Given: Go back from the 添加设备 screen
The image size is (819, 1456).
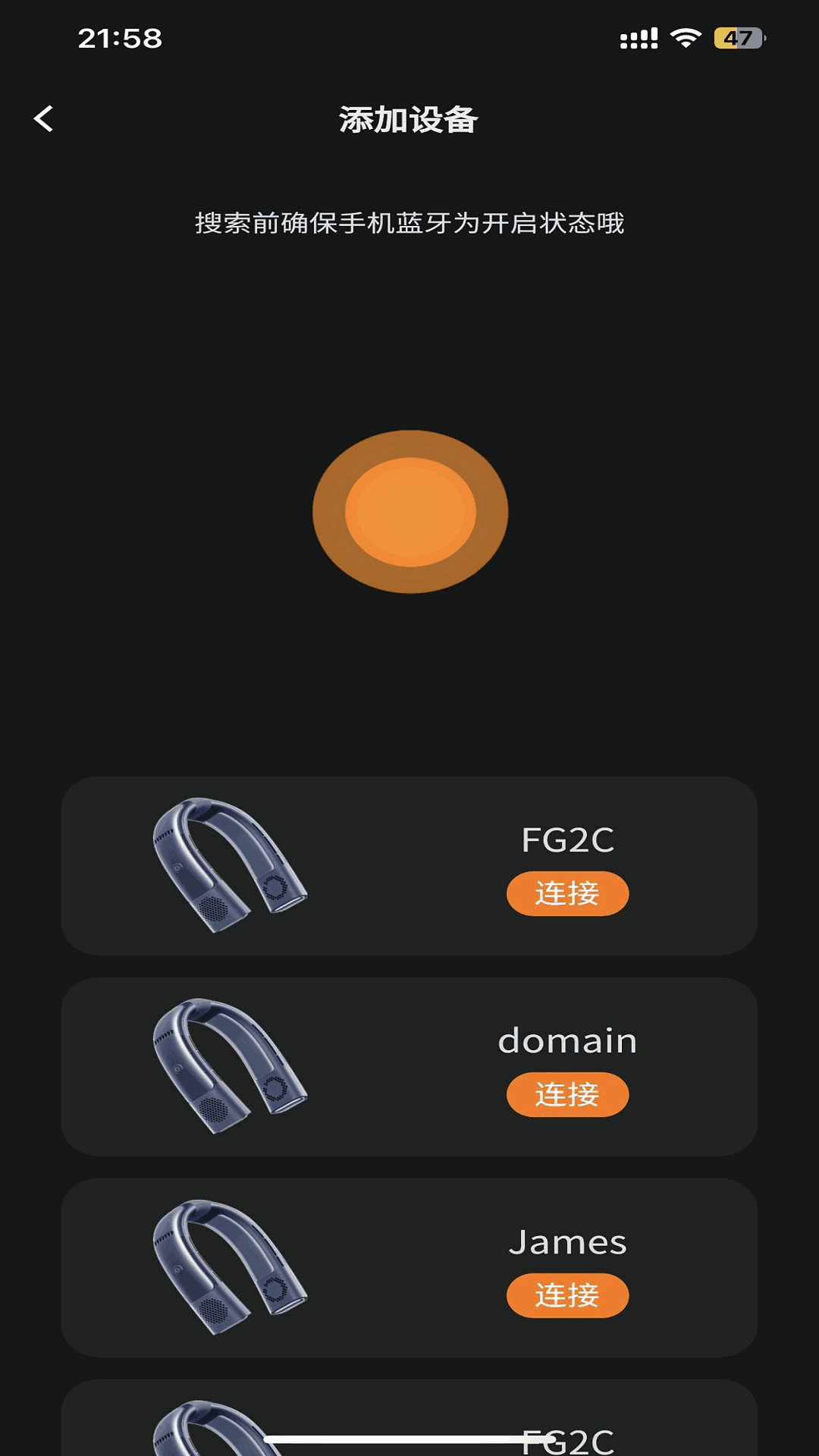Looking at the screenshot, I should 44,118.
